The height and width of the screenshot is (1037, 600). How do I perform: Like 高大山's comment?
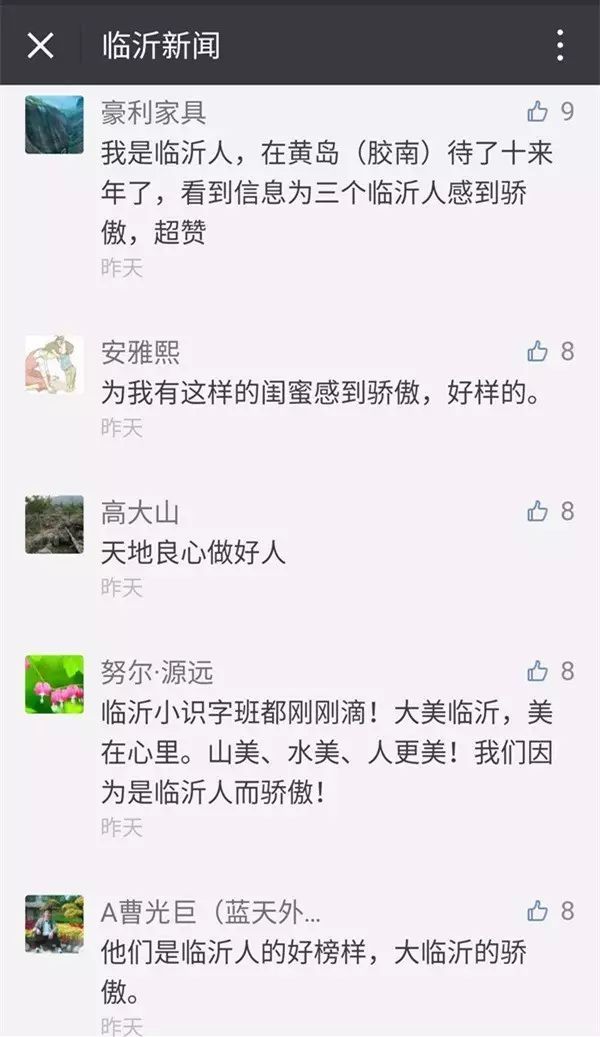coord(538,511)
